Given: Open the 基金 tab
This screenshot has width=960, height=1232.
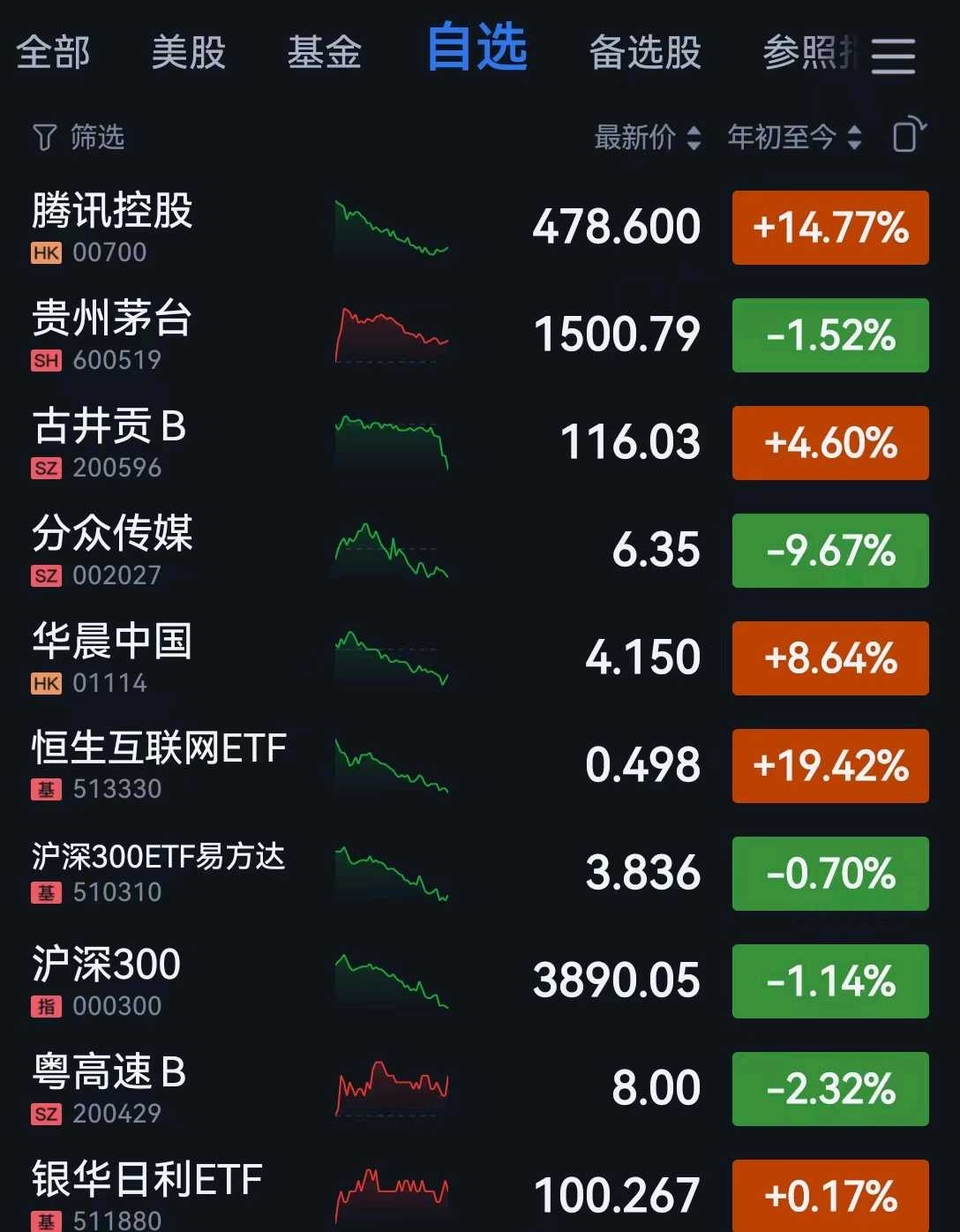Looking at the screenshot, I should click(324, 53).
